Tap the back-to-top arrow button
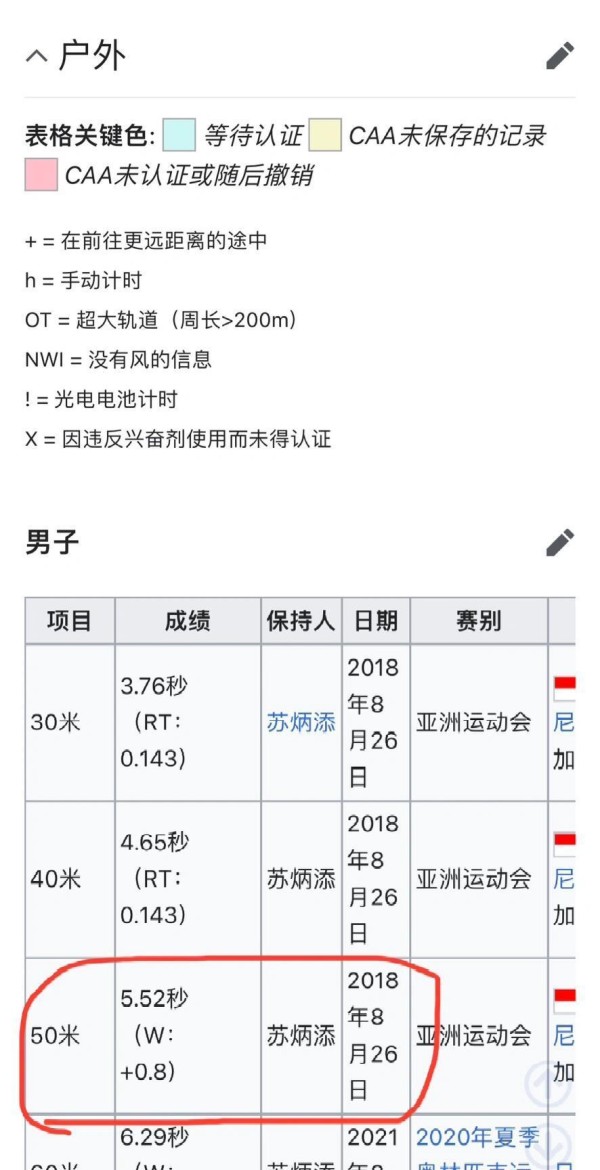The width and height of the screenshot is (600, 1170). [x=547, y=1081]
